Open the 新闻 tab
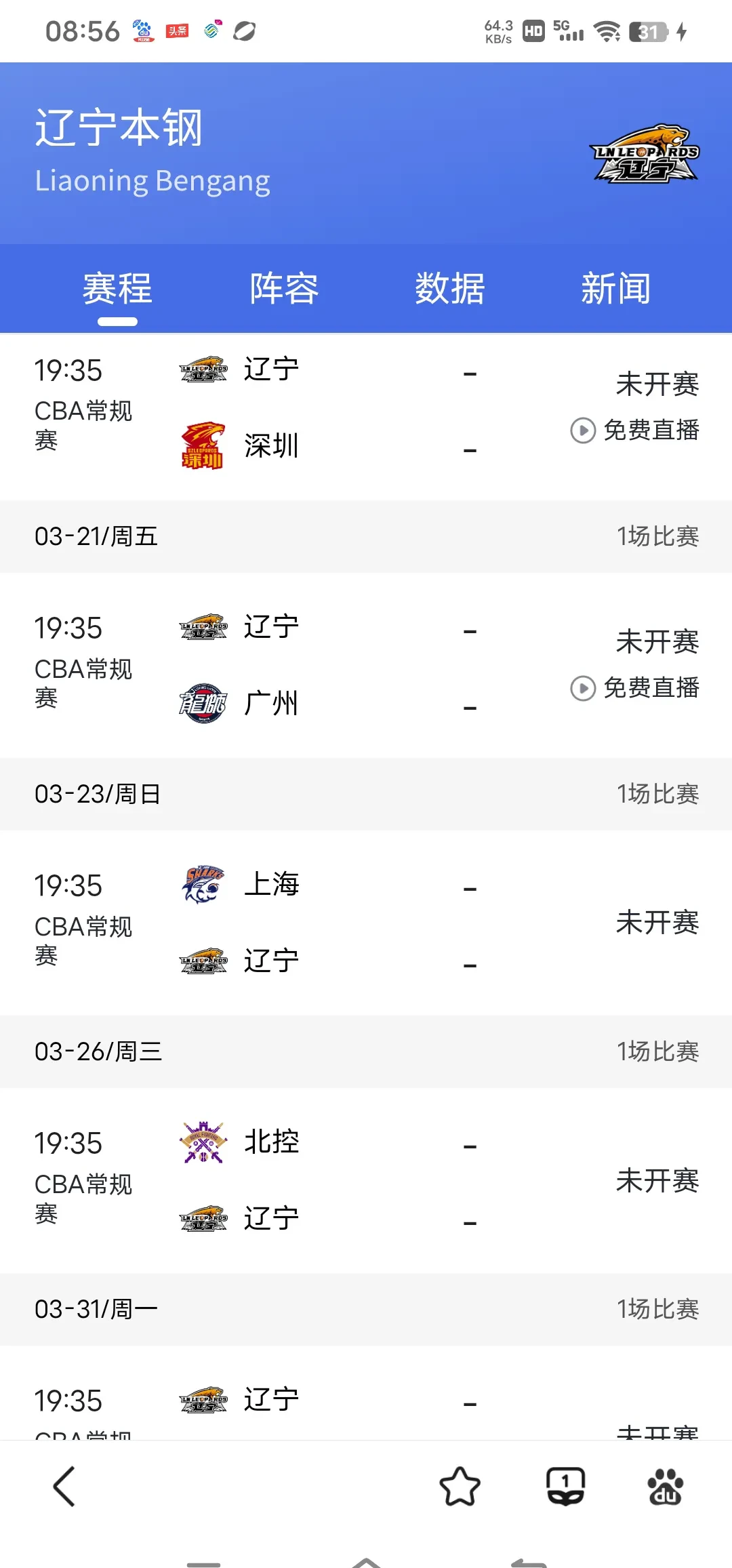 point(615,288)
